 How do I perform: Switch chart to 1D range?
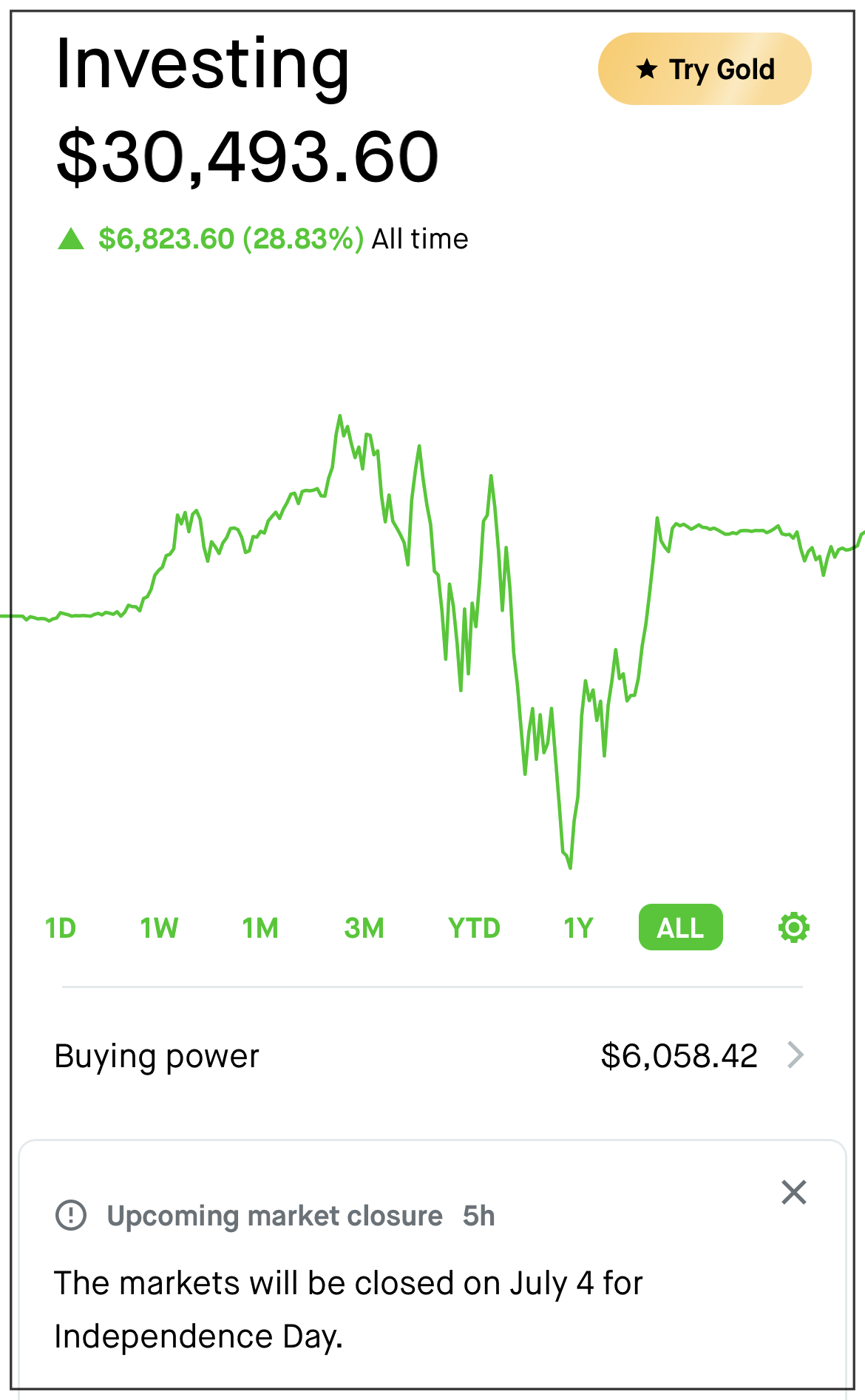point(61,927)
